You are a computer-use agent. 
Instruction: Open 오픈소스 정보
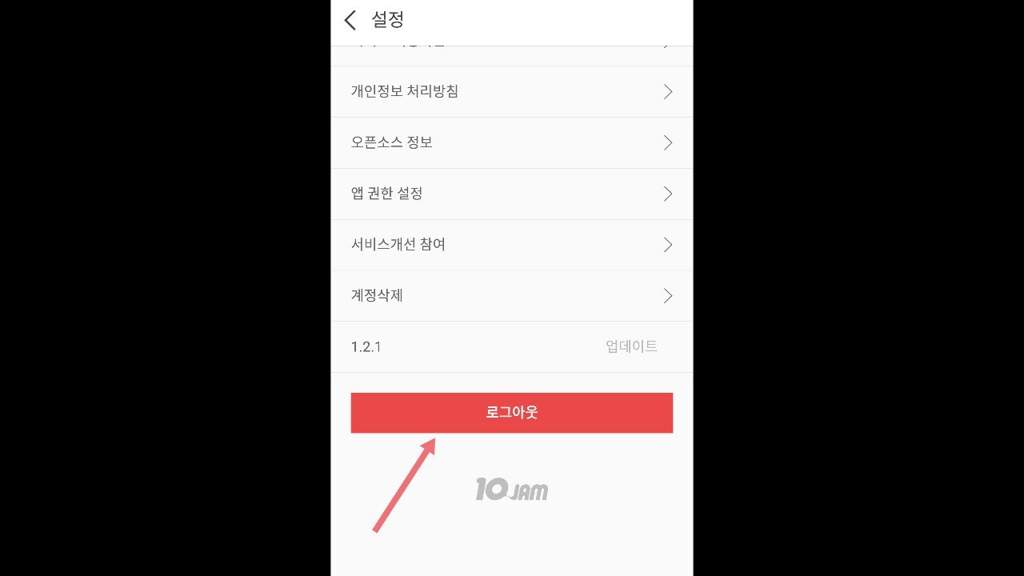(x=511, y=143)
